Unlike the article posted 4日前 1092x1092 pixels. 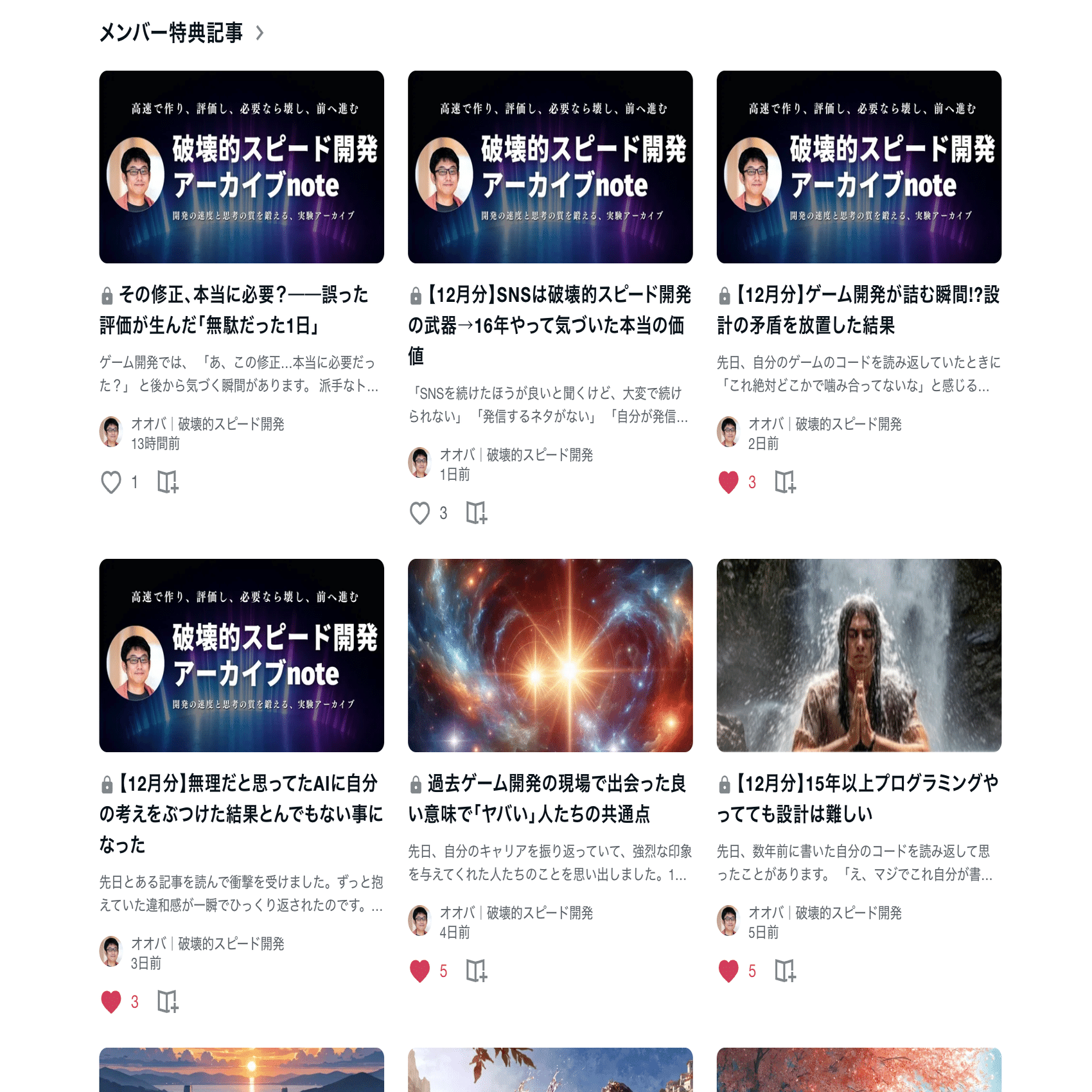(x=420, y=971)
